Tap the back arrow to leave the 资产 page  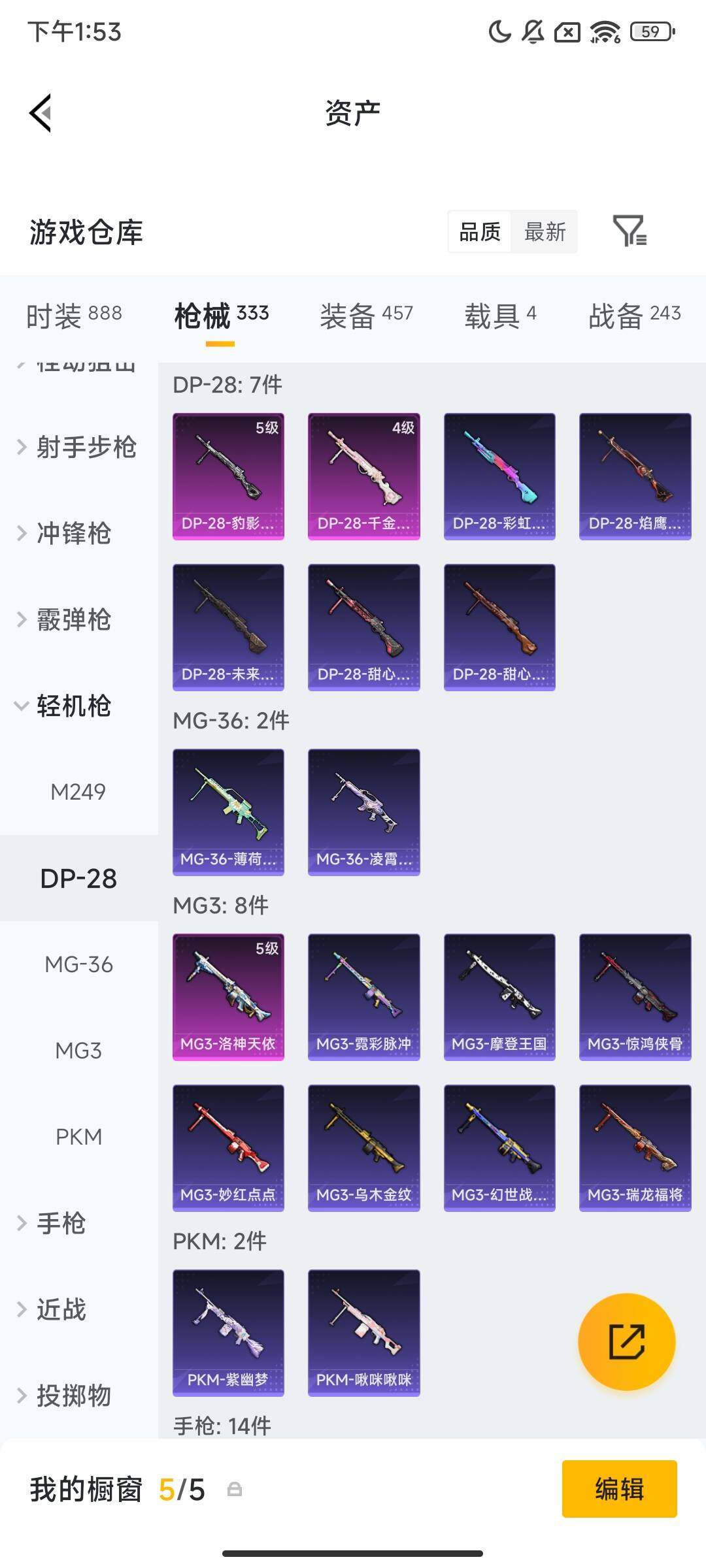41,112
